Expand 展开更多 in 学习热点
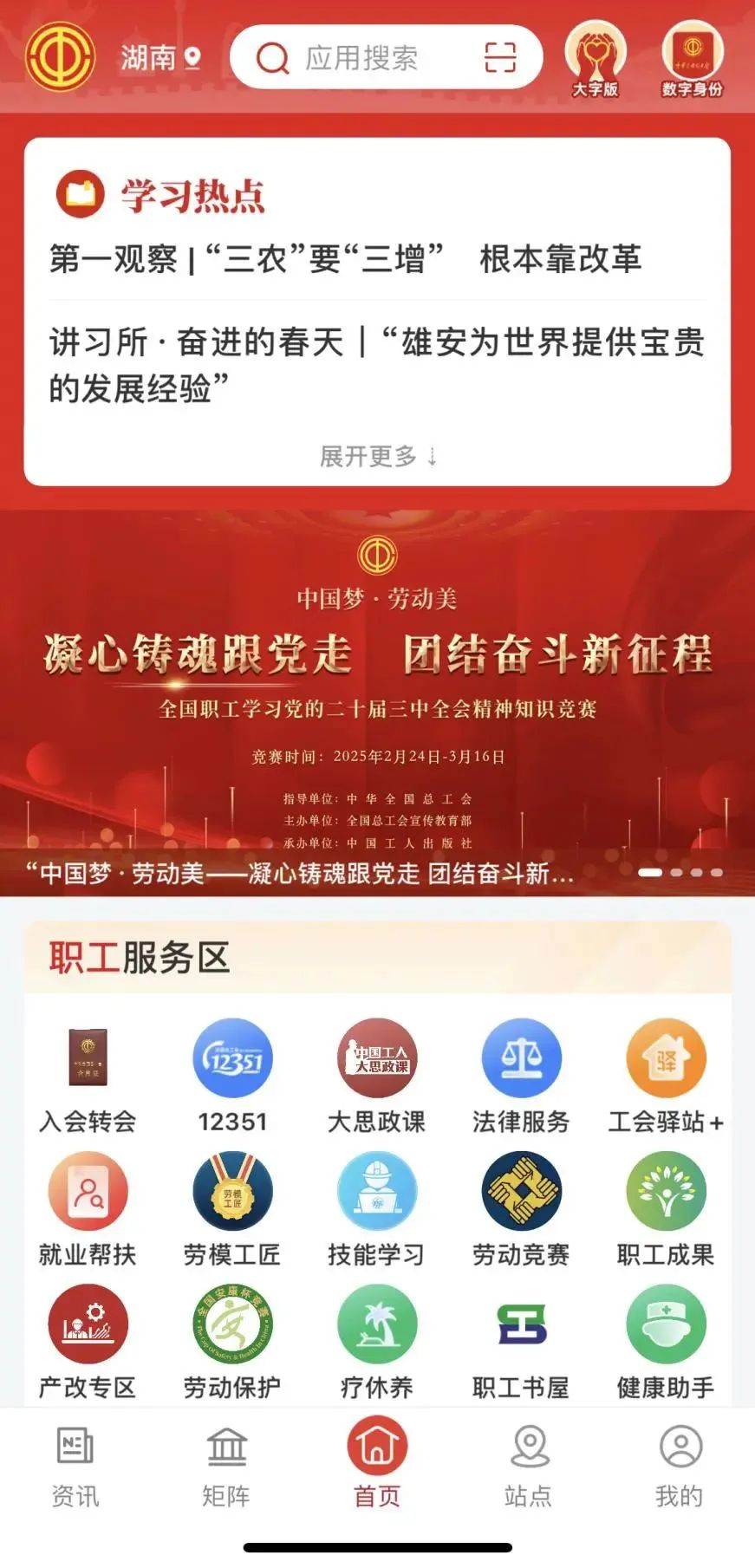This screenshot has width=755, height=1568. pos(378,455)
